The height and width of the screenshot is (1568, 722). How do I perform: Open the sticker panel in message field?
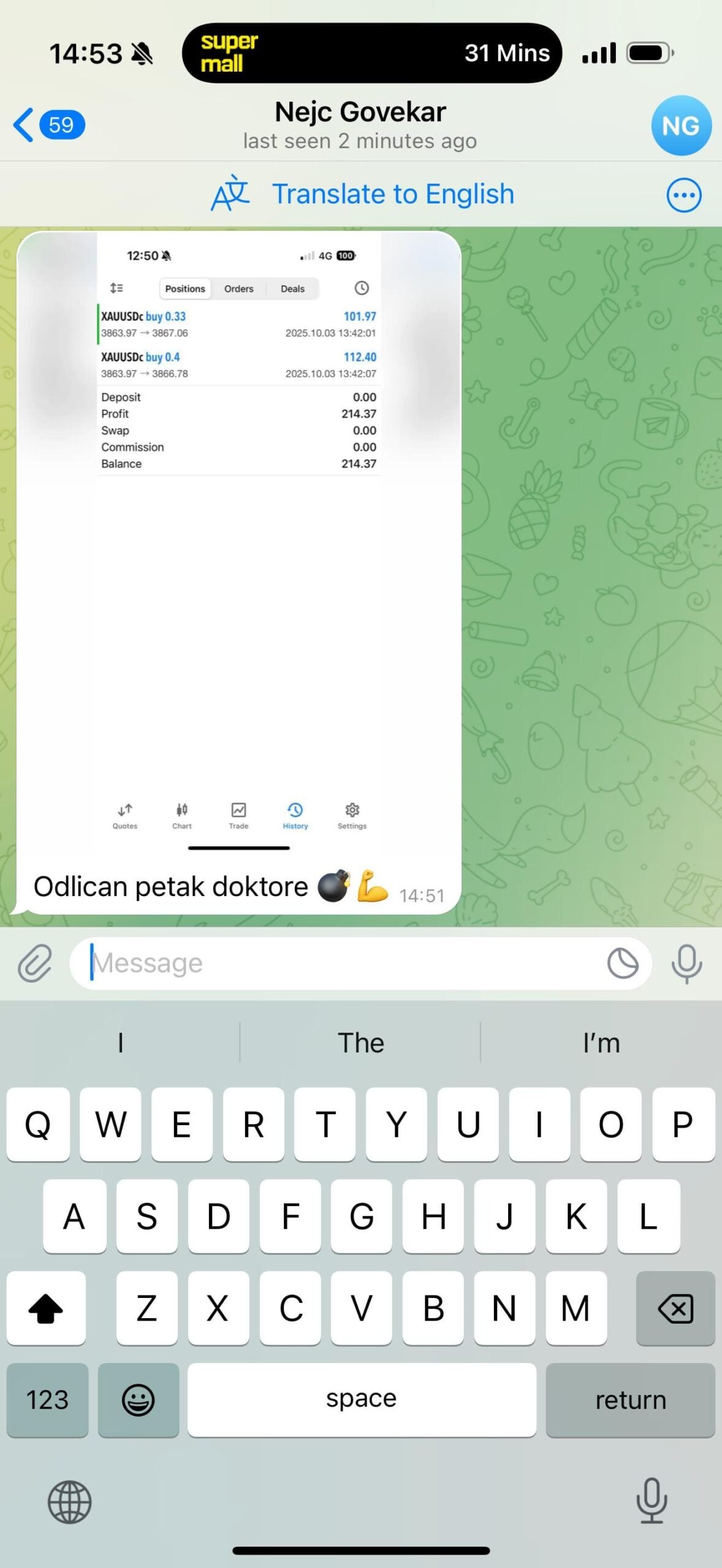[623, 963]
